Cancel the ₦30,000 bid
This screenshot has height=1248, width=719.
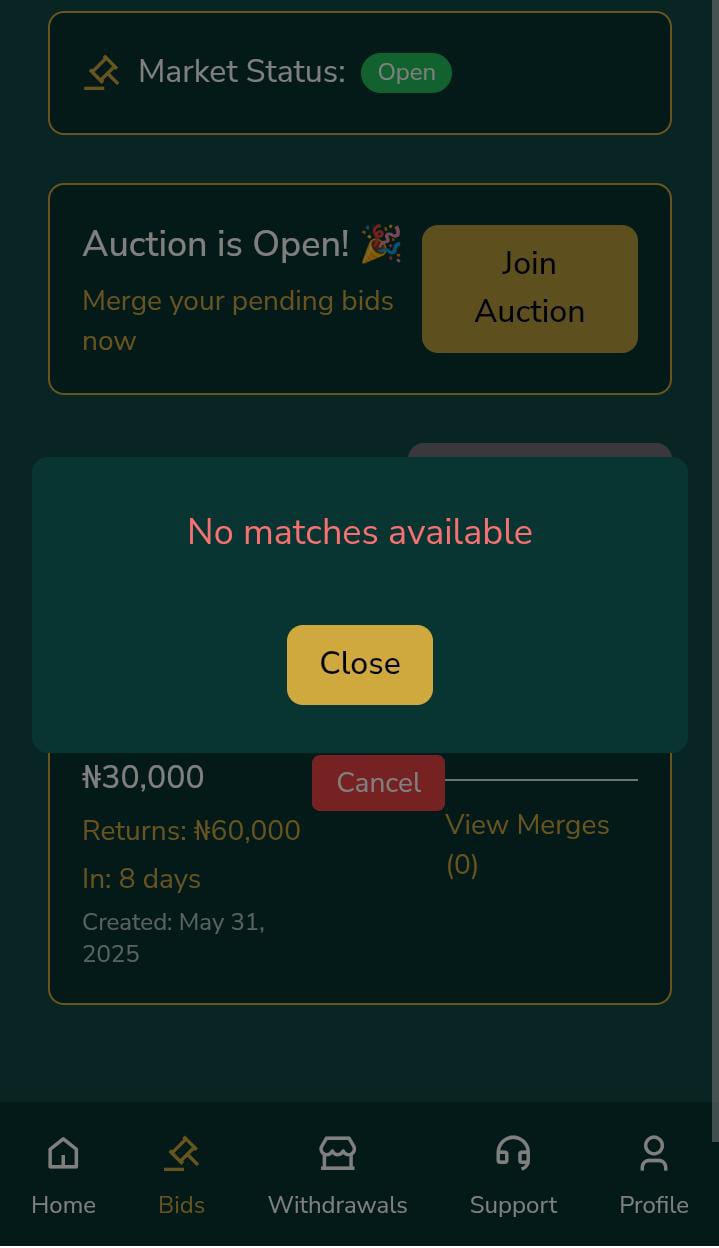[378, 782]
